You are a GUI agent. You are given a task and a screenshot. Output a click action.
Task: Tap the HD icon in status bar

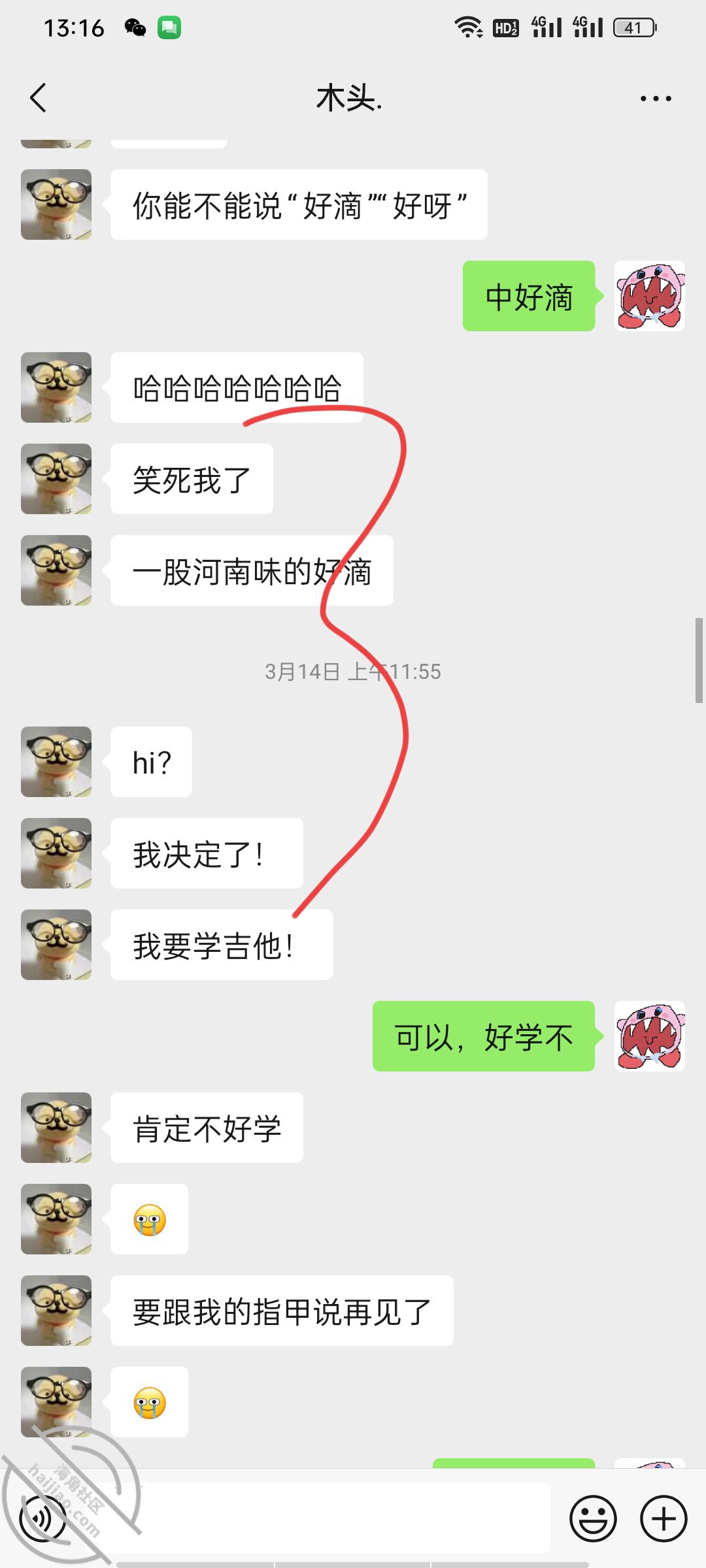pyautogui.click(x=505, y=29)
